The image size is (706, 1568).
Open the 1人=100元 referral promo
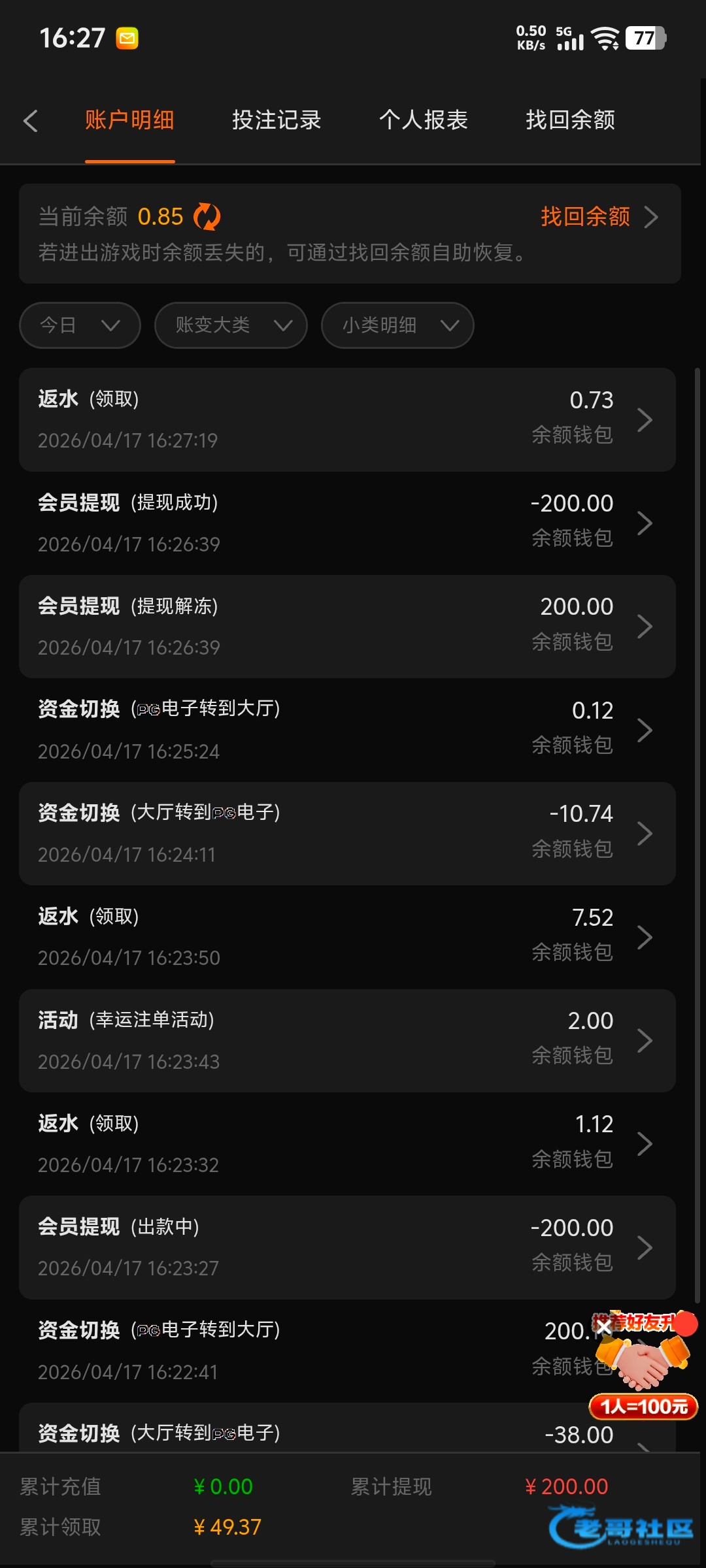pos(644,1406)
